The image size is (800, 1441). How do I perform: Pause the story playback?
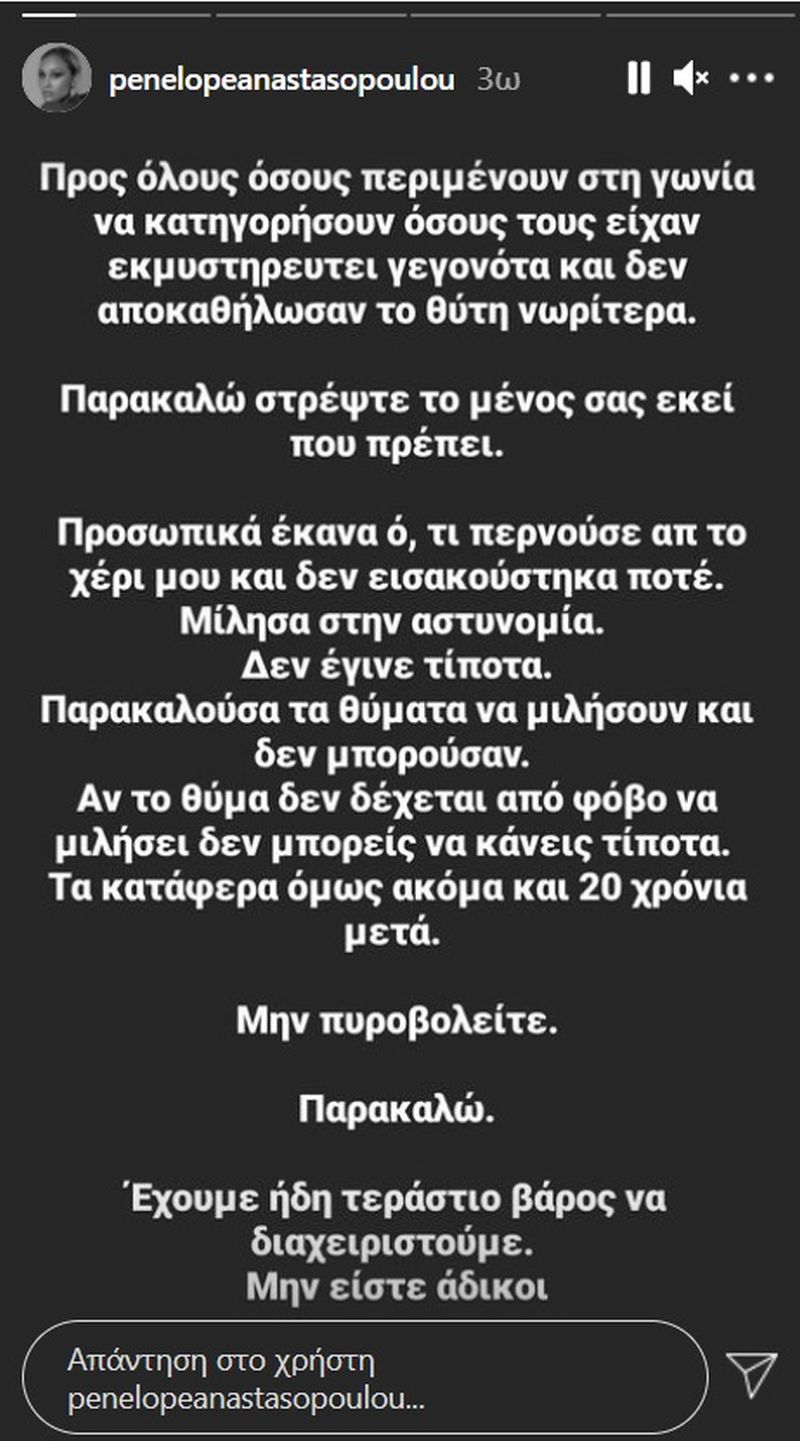[x=639, y=78]
